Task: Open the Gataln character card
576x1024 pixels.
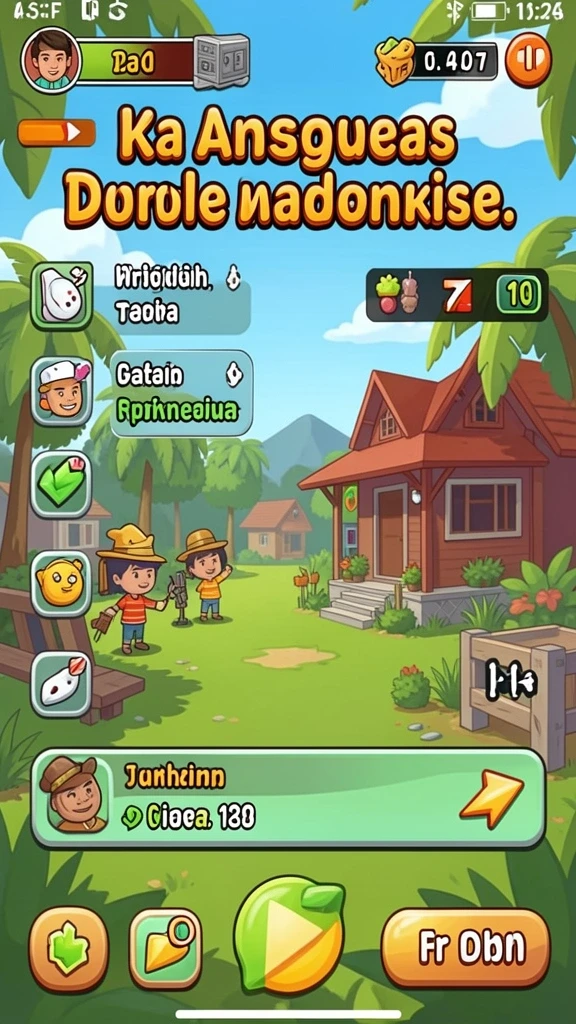Action: [181, 392]
